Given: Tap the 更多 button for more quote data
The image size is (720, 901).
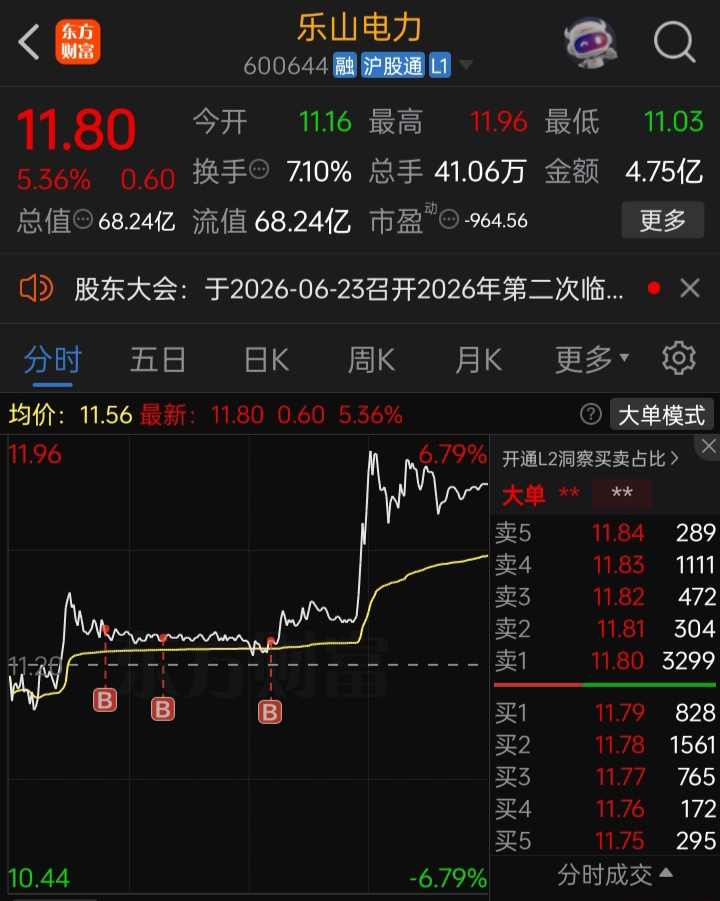Looking at the screenshot, I should [663, 220].
